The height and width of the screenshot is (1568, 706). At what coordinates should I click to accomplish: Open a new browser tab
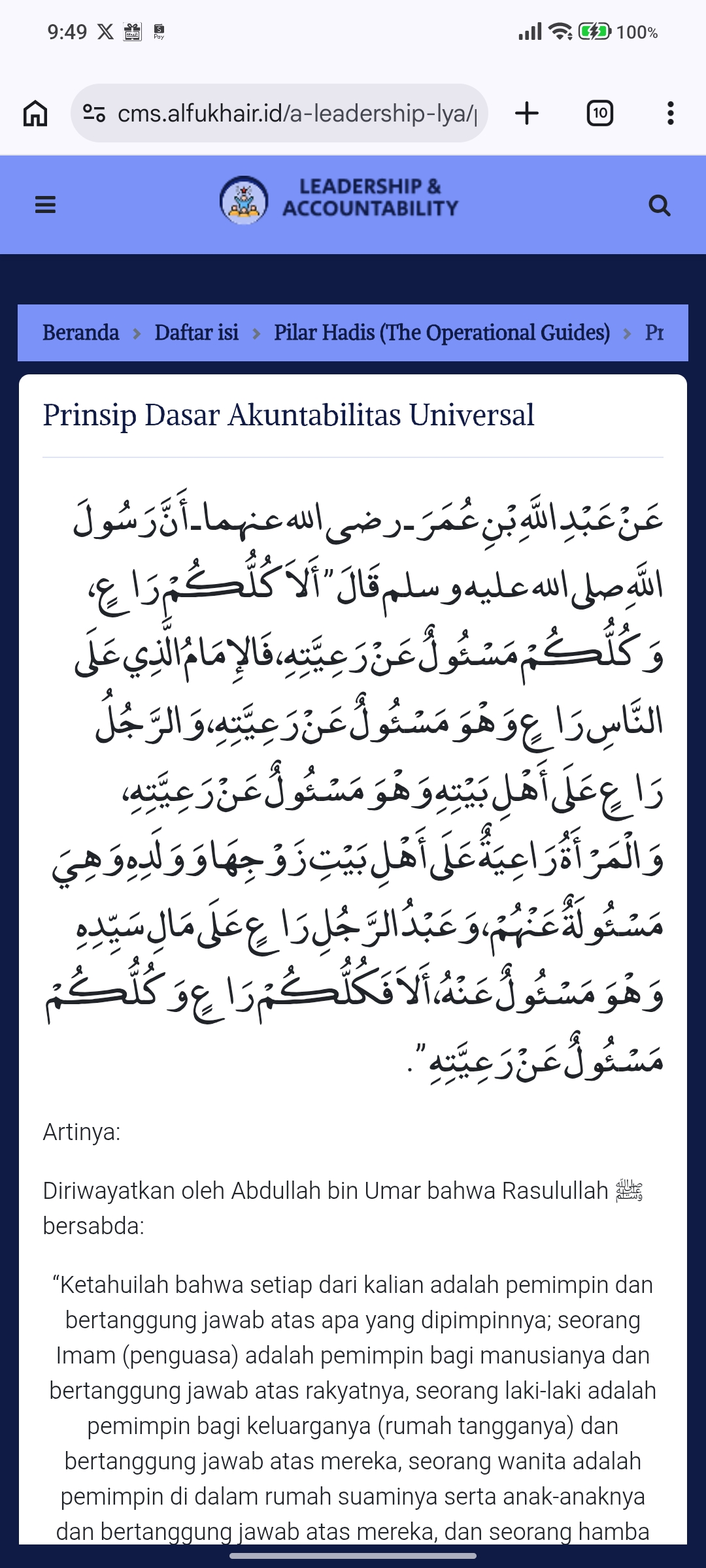click(527, 113)
